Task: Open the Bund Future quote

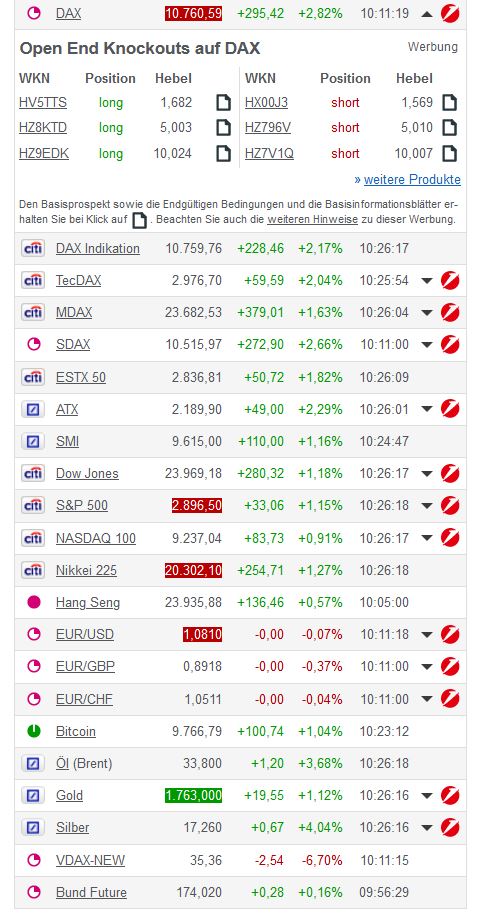Action: 91,892
